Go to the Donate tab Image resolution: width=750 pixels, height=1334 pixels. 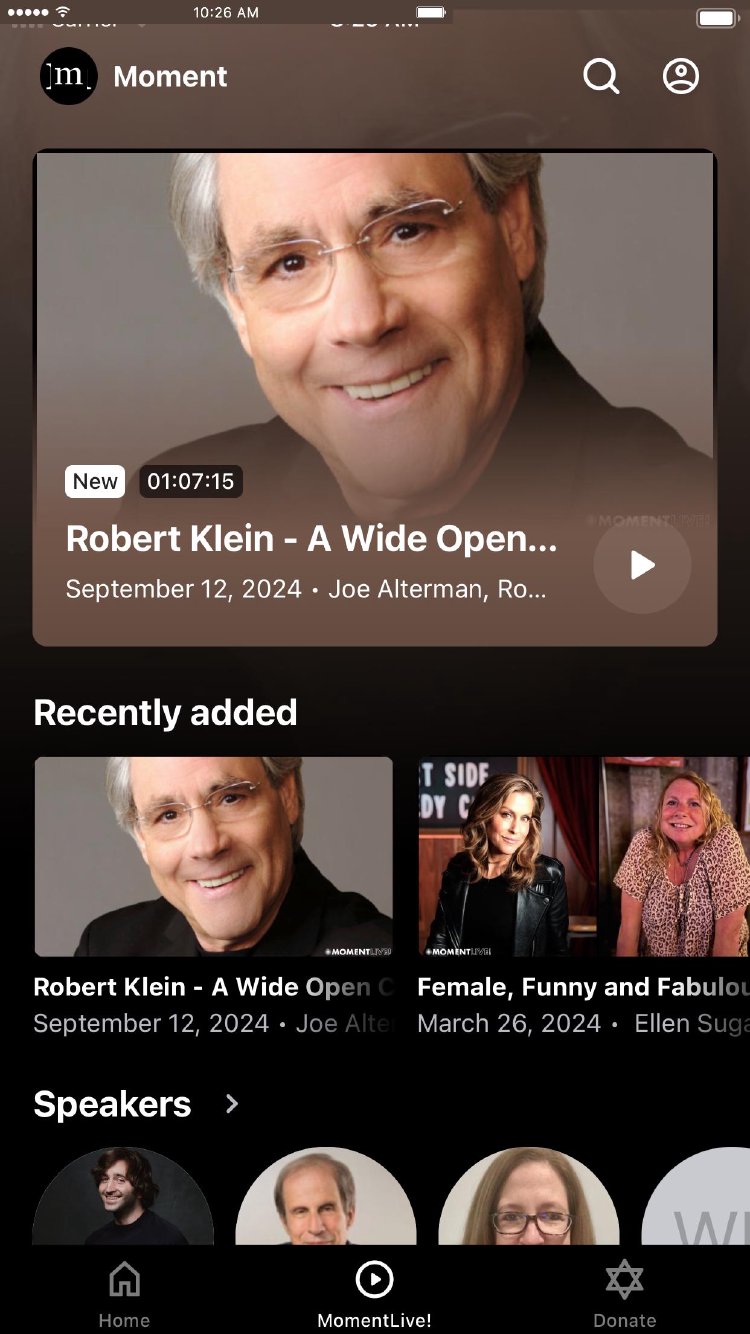(625, 1294)
